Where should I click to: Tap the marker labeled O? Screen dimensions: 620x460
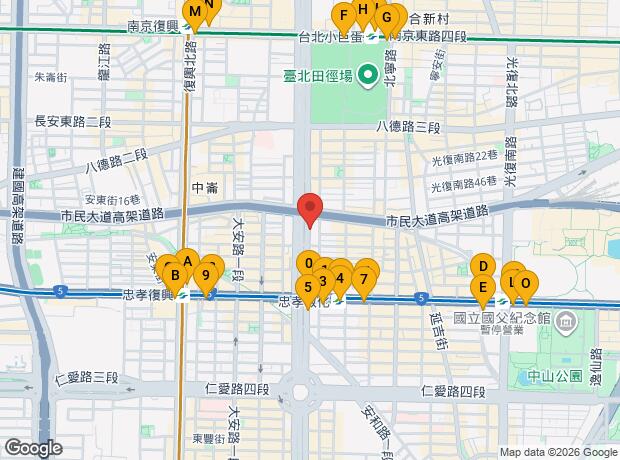click(x=525, y=283)
